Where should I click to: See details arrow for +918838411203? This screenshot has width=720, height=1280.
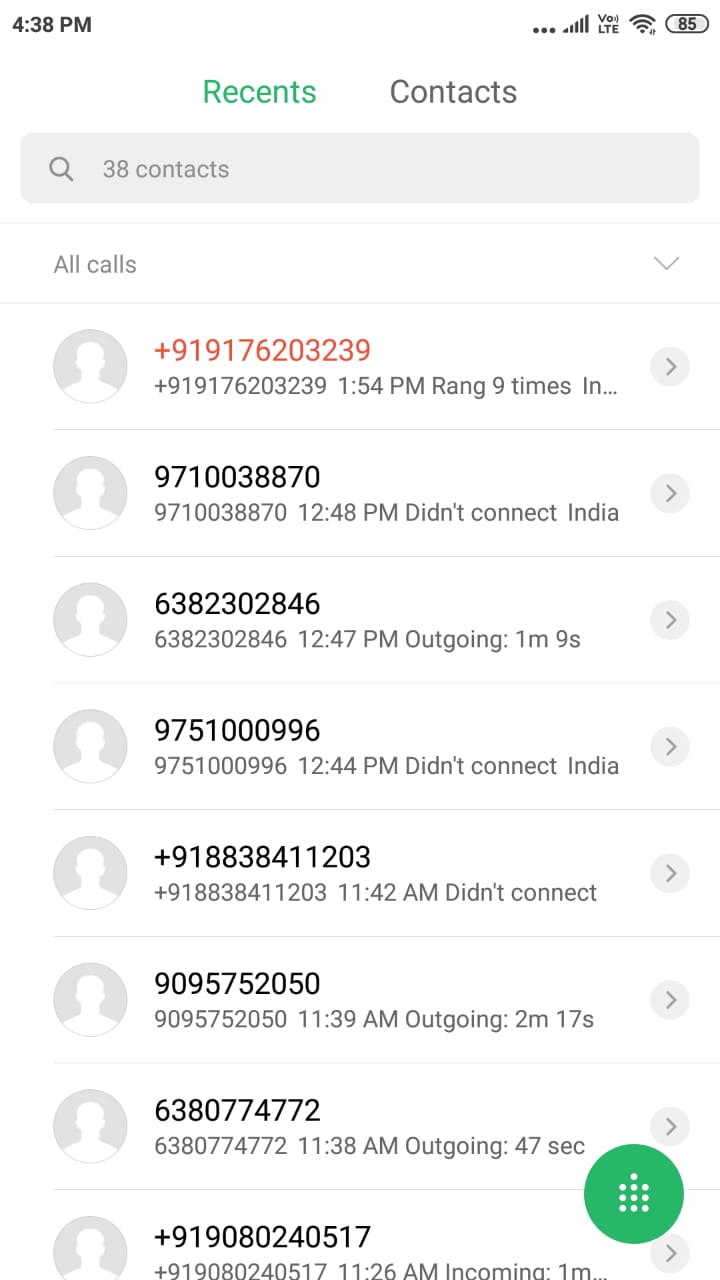670,873
